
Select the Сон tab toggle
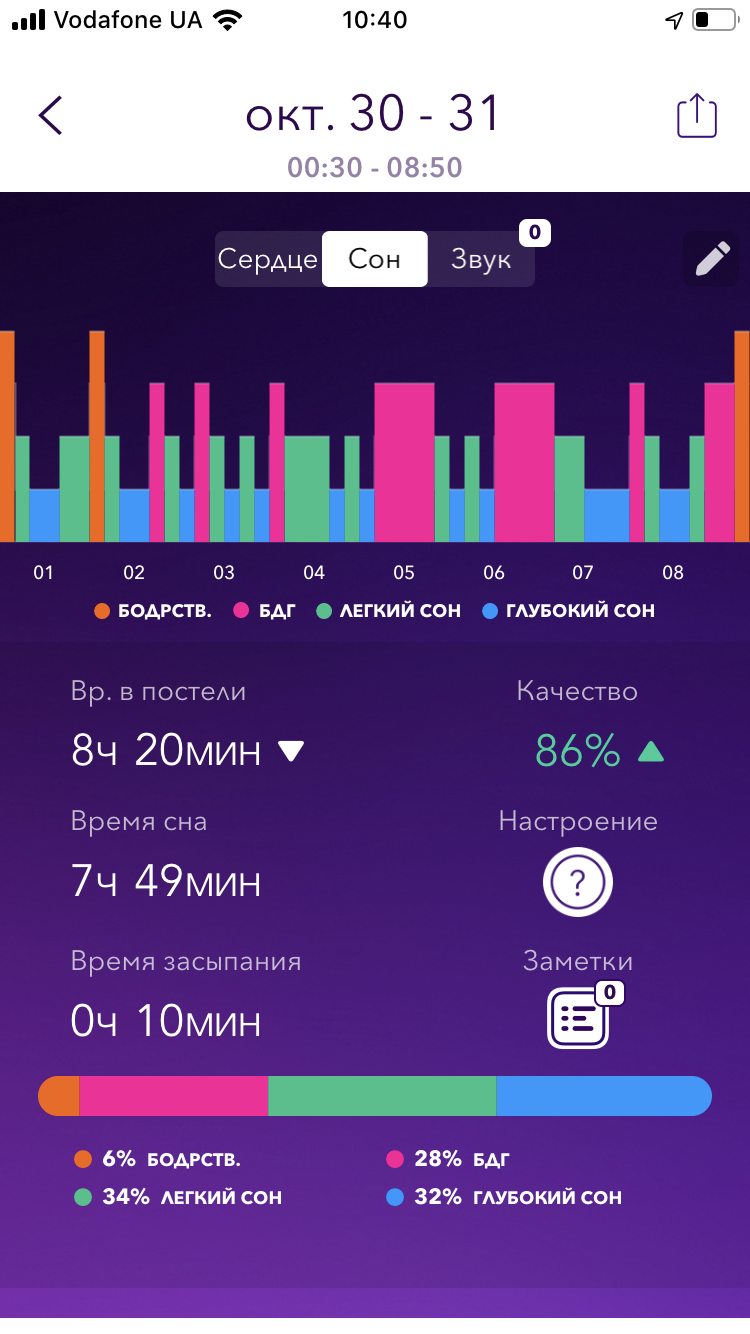coord(374,258)
